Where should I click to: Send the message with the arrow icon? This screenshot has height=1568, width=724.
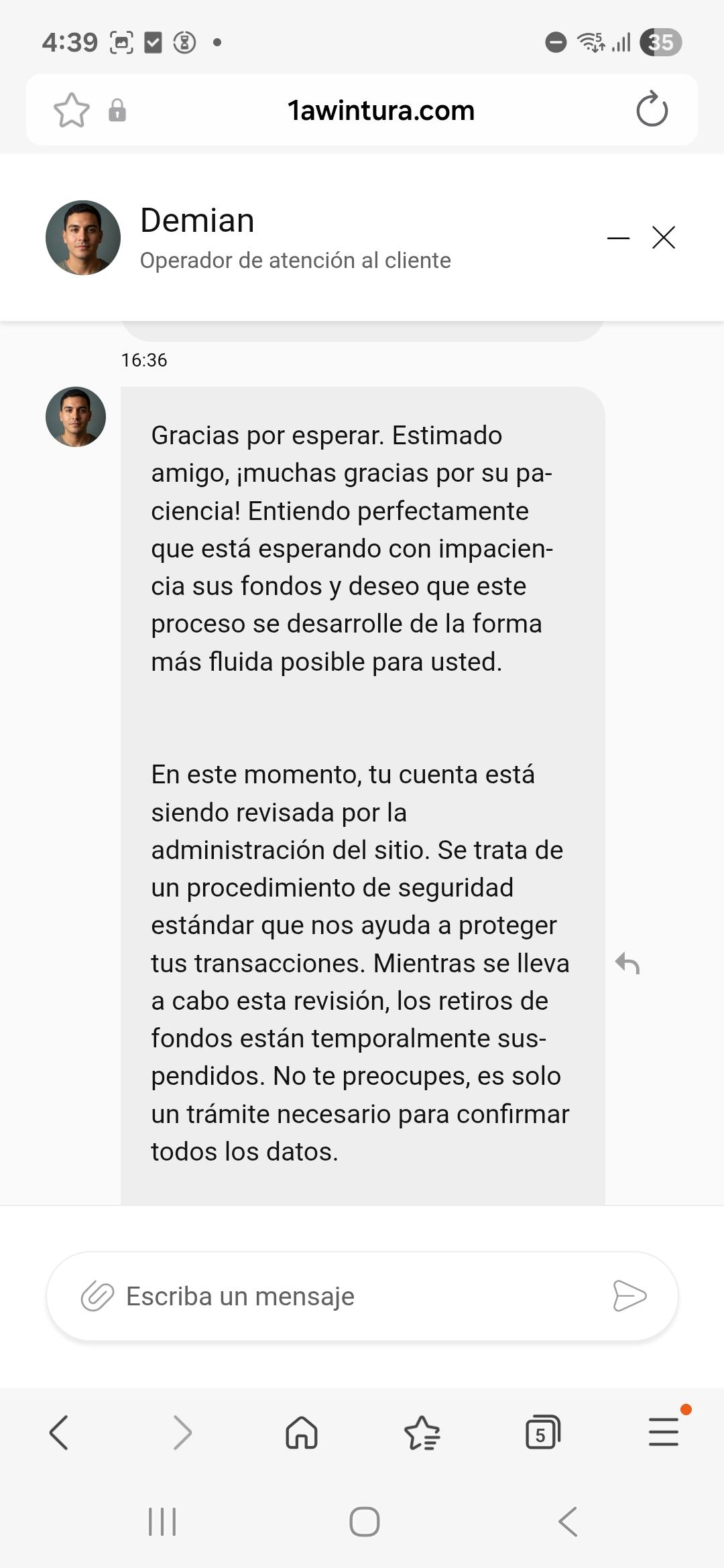click(x=629, y=1296)
